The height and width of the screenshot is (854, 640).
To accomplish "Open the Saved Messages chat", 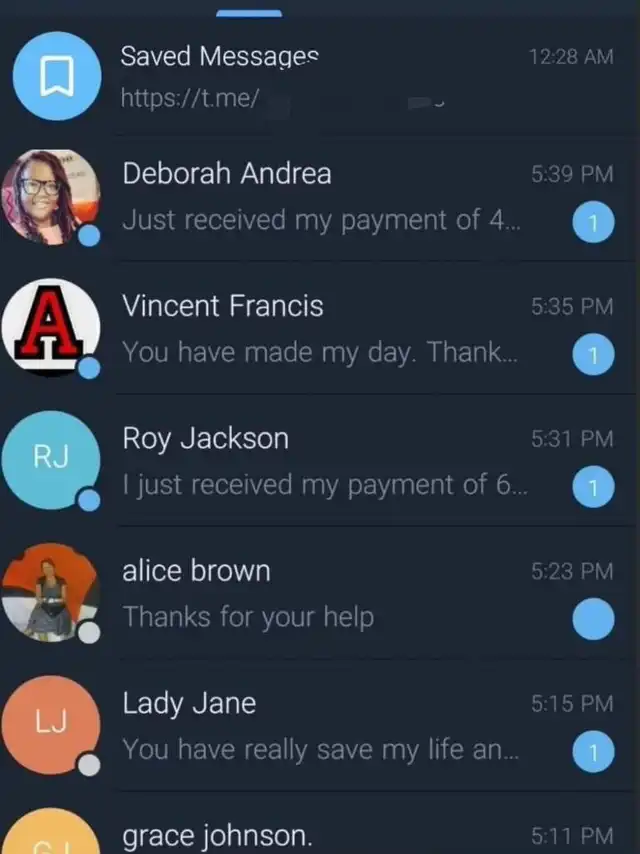I will [320, 76].
